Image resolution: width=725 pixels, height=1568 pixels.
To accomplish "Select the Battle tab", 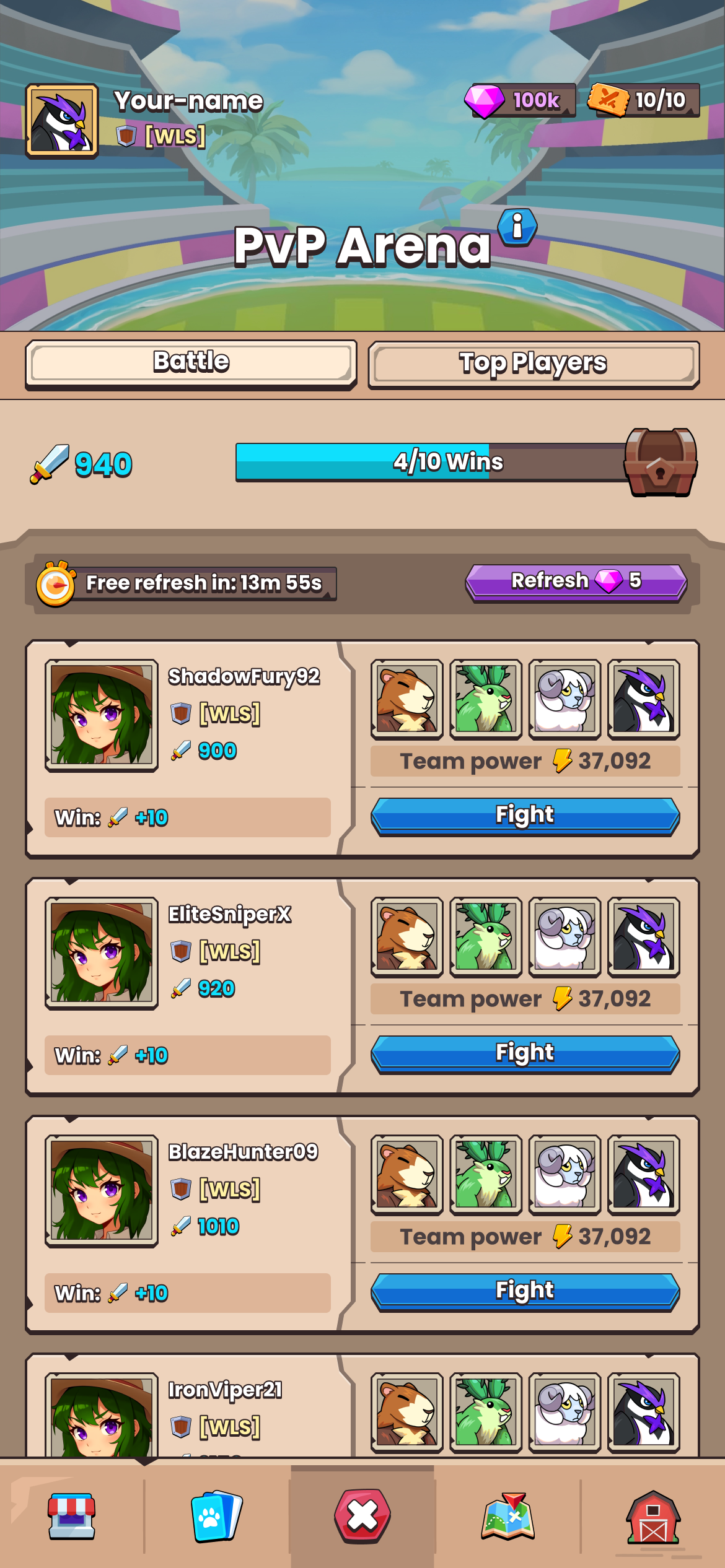I will [191, 364].
